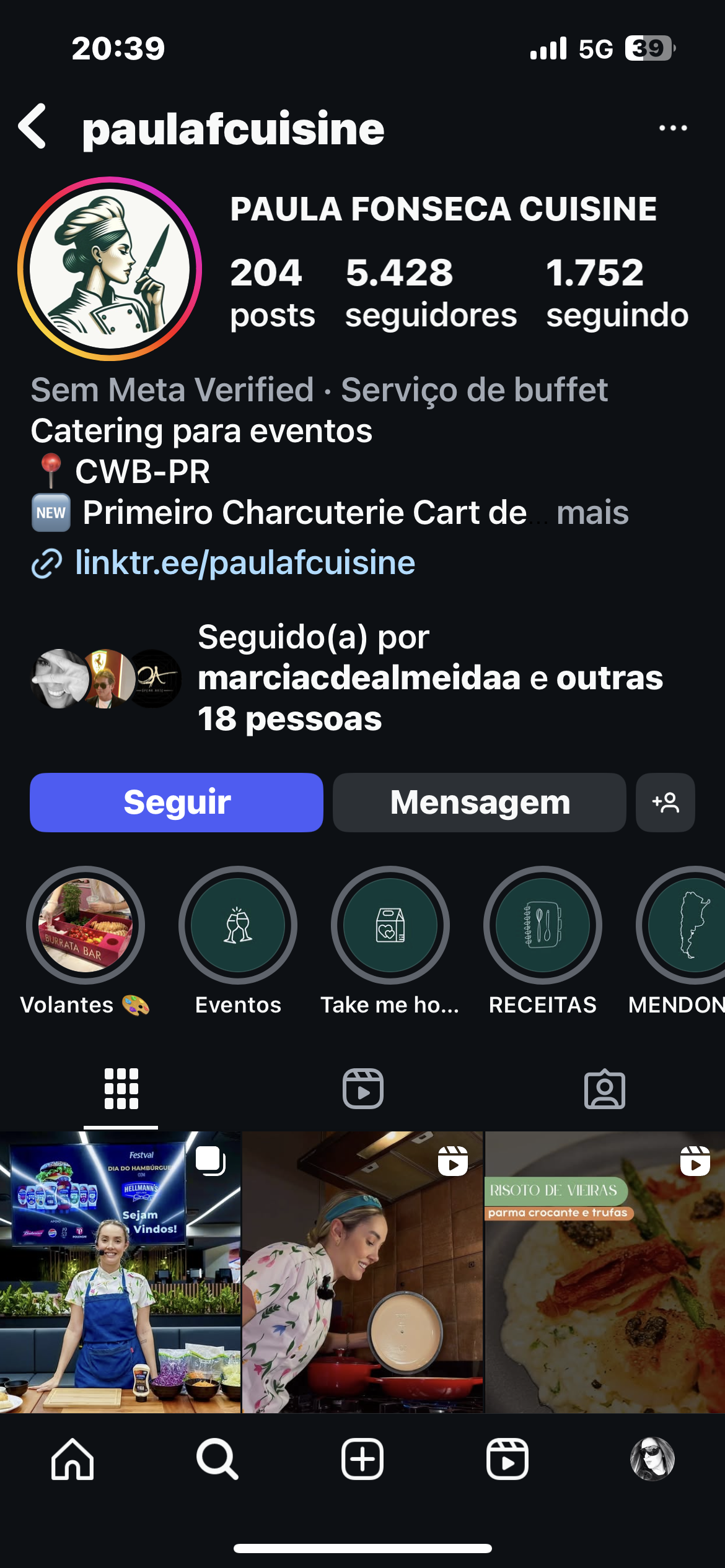
Task: Create a new post
Action: pyautogui.click(x=362, y=1459)
